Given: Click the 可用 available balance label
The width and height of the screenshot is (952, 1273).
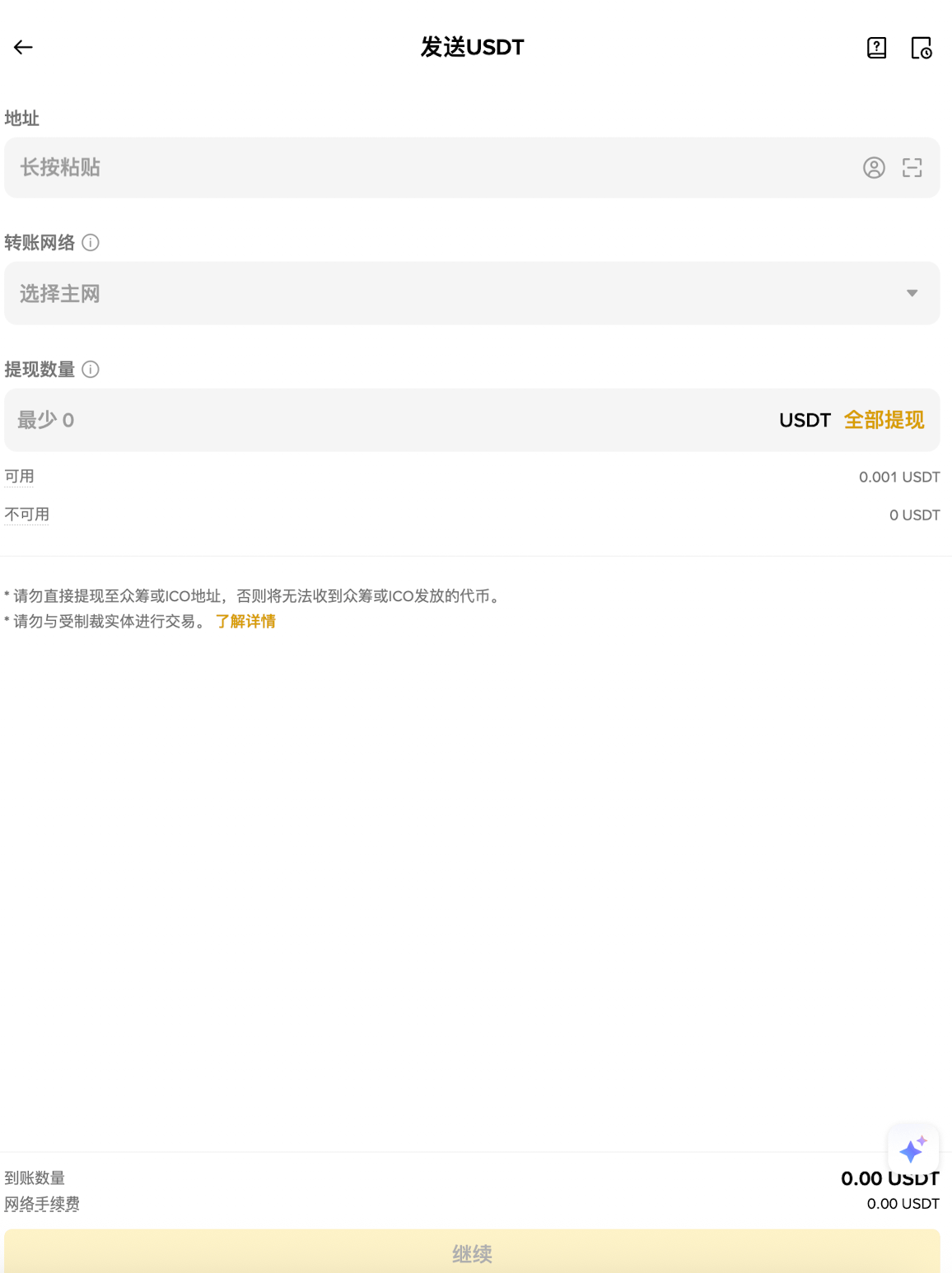Looking at the screenshot, I should point(18,476).
